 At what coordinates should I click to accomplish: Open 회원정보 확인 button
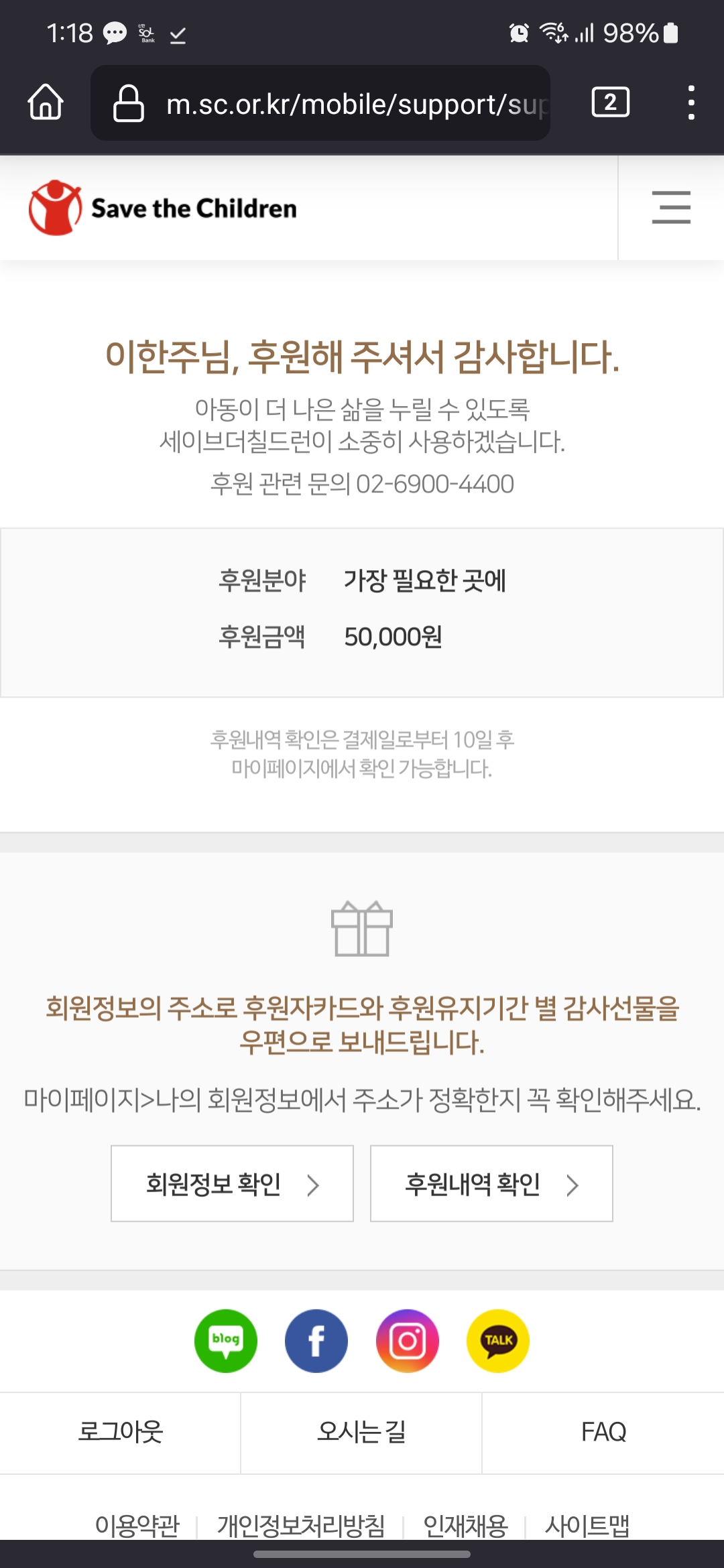click(232, 1183)
